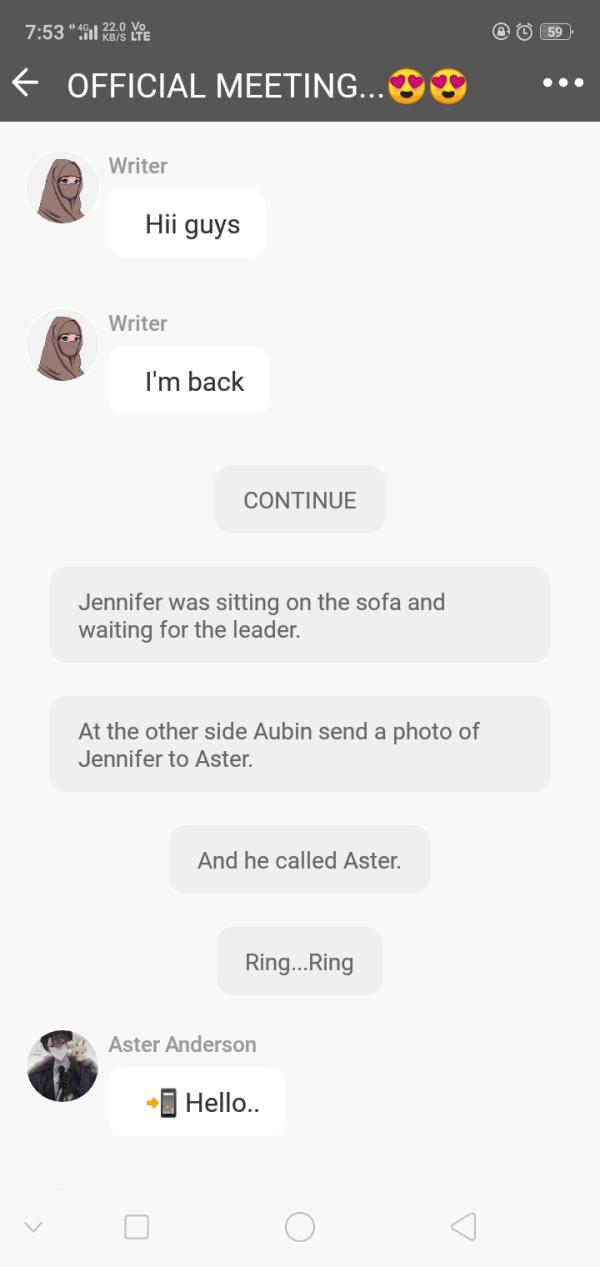Hide the navigation bar with the chevron
This screenshot has height=1267, width=600.
click(x=33, y=1227)
